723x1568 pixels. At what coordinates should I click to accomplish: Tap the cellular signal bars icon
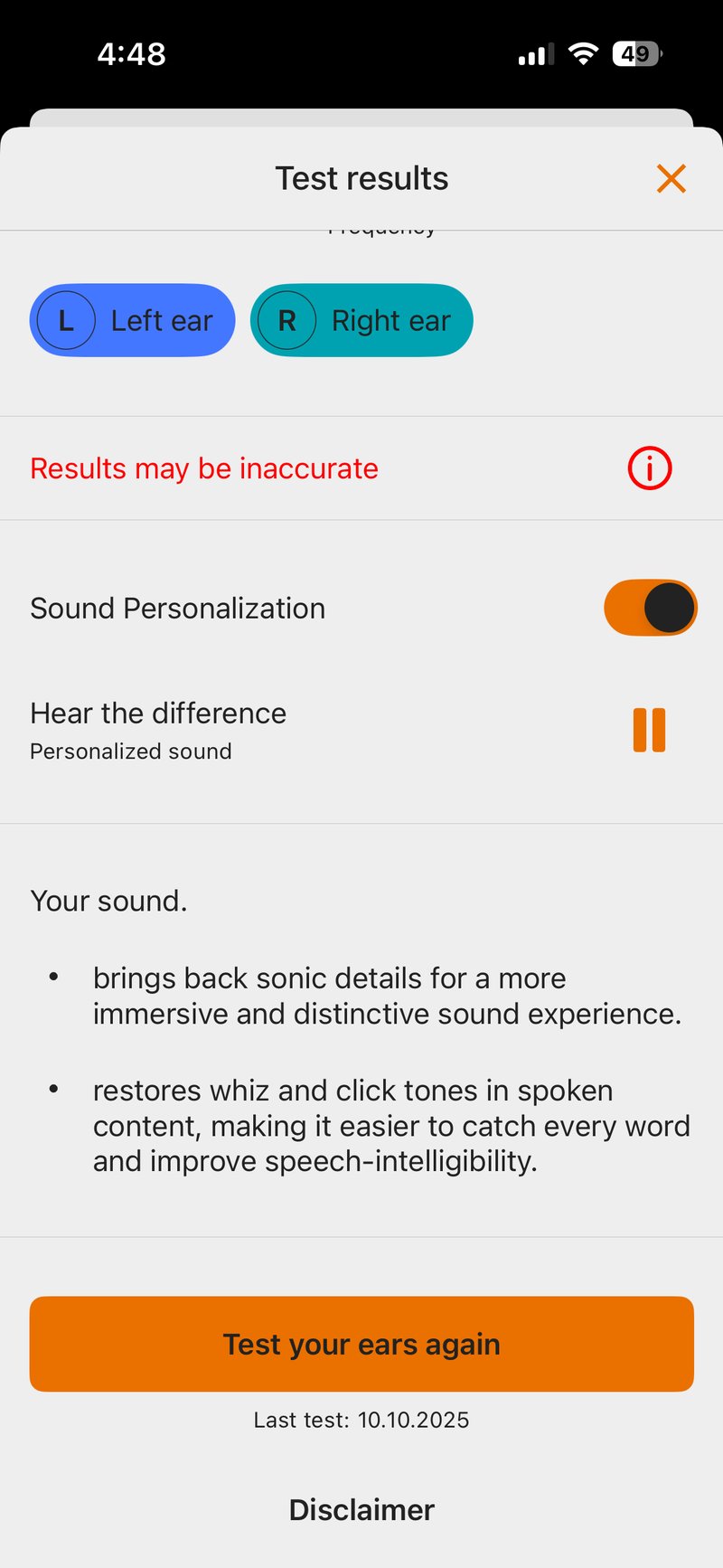tap(533, 54)
